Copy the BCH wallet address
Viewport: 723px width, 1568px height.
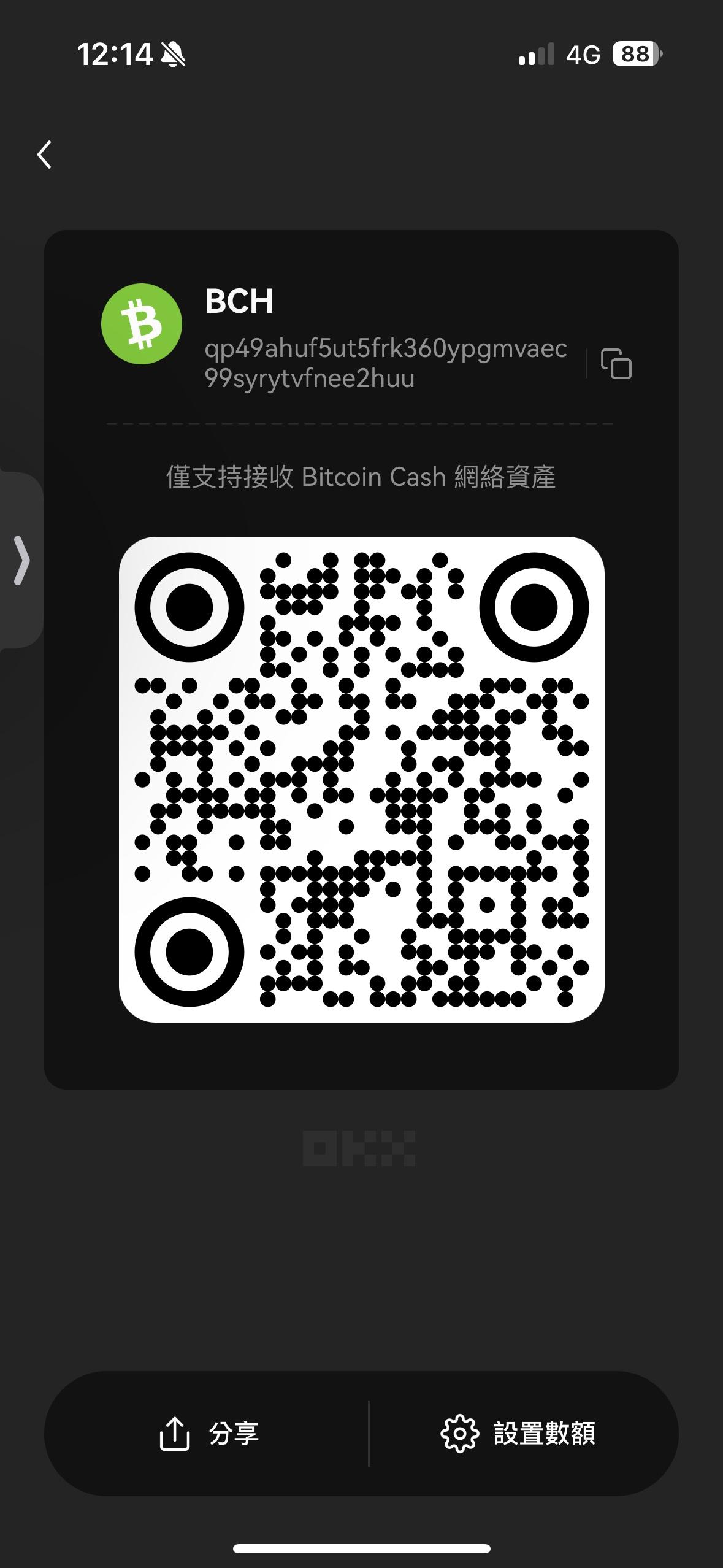[616, 364]
